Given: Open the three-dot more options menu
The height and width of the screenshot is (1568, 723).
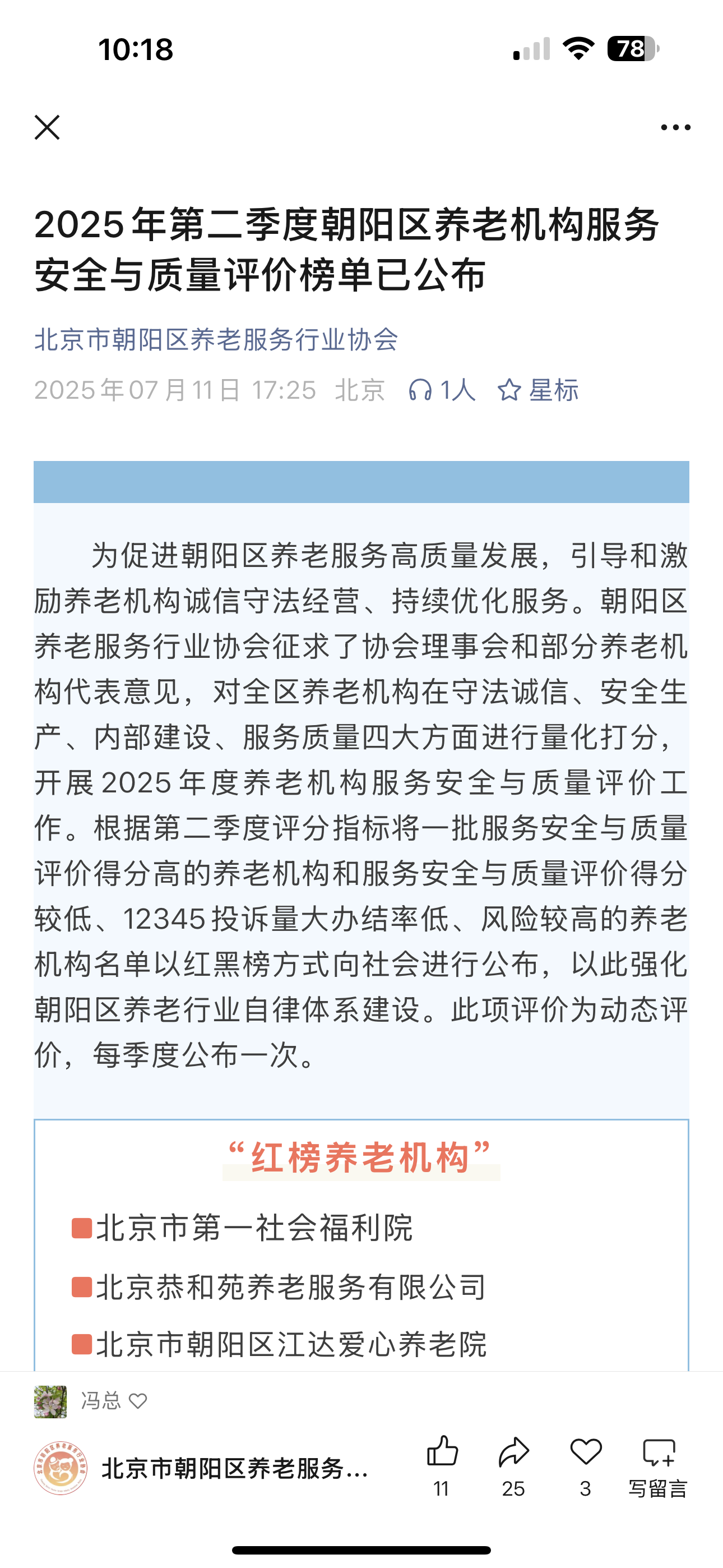Looking at the screenshot, I should tap(675, 127).
